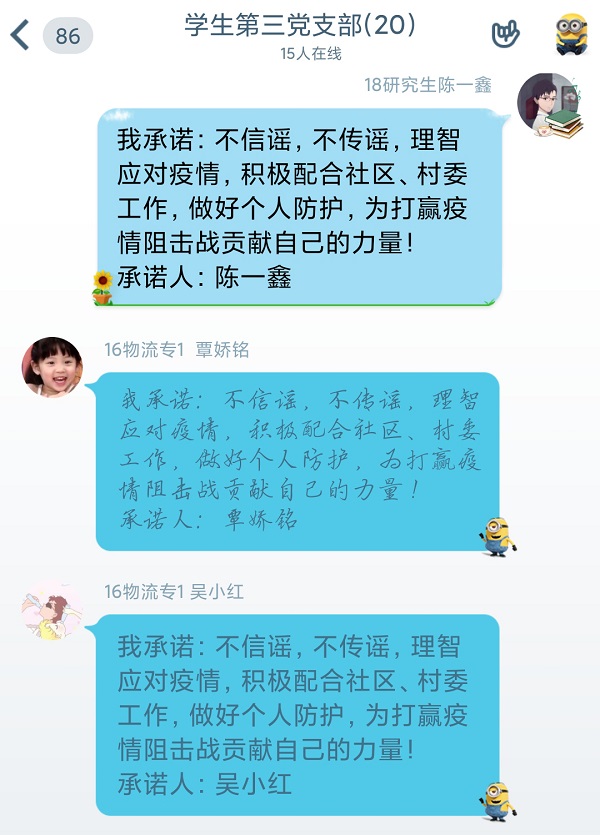Go back to the message list
The image size is (600, 835).
[20, 36]
